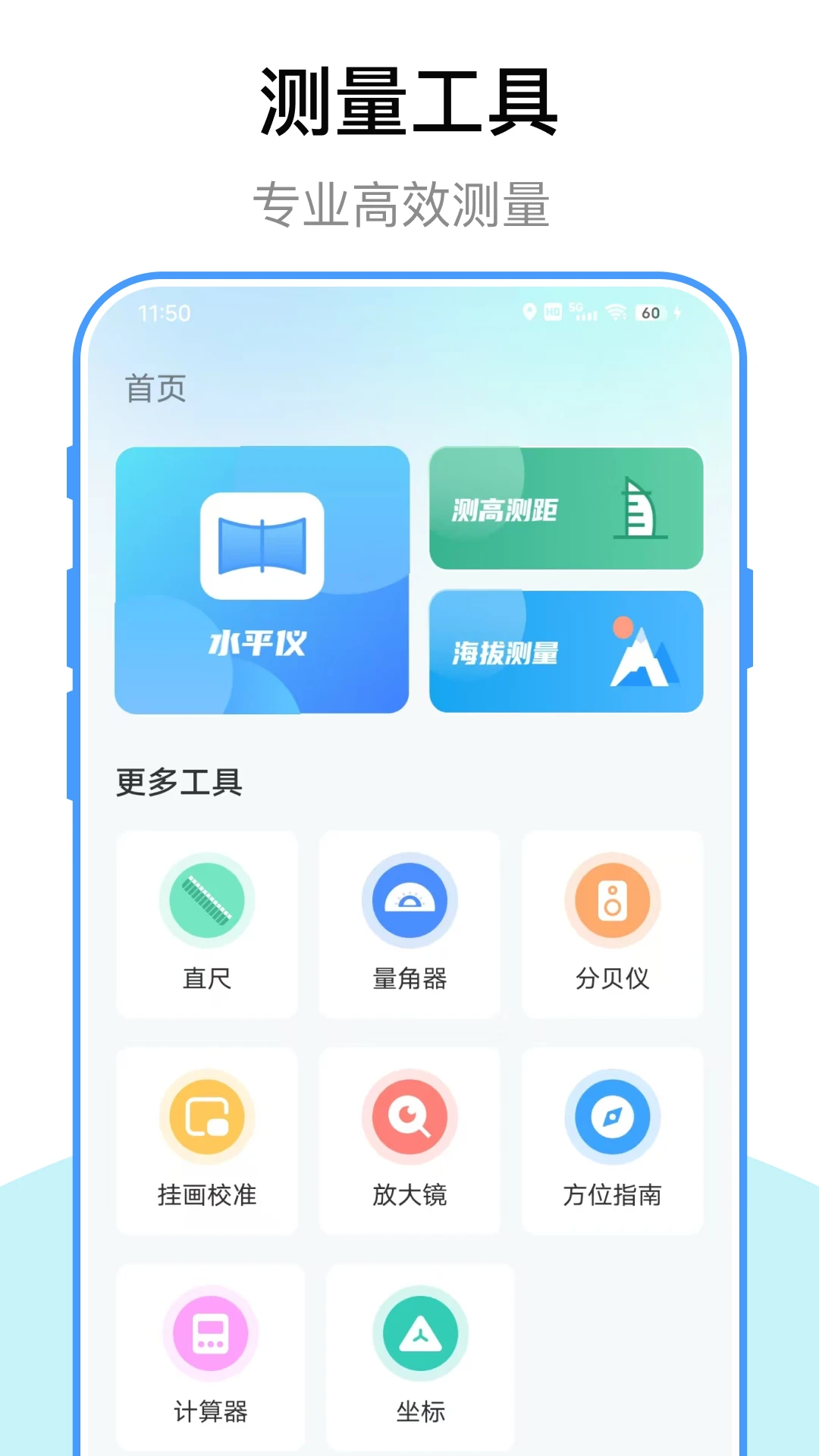This screenshot has height=1456, width=819.
Task: Open the 挂画校准 picture-hanging calibration tool
Action: coord(206,1117)
